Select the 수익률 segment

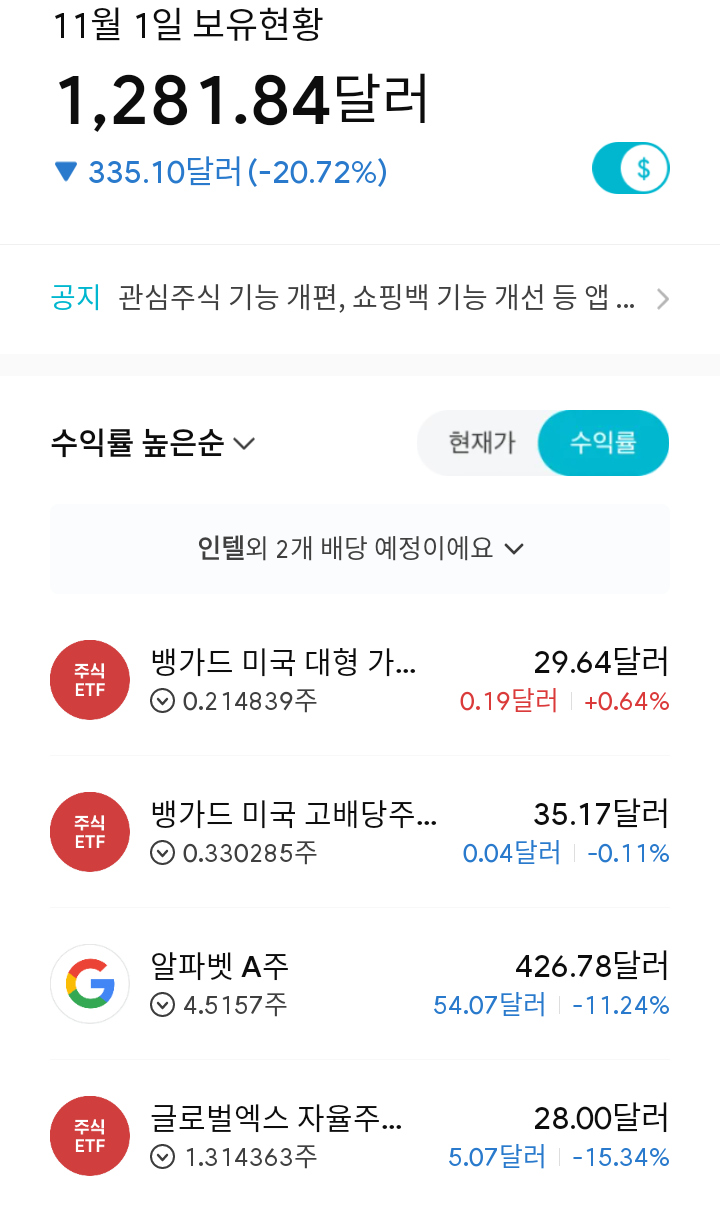click(x=603, y=442)
